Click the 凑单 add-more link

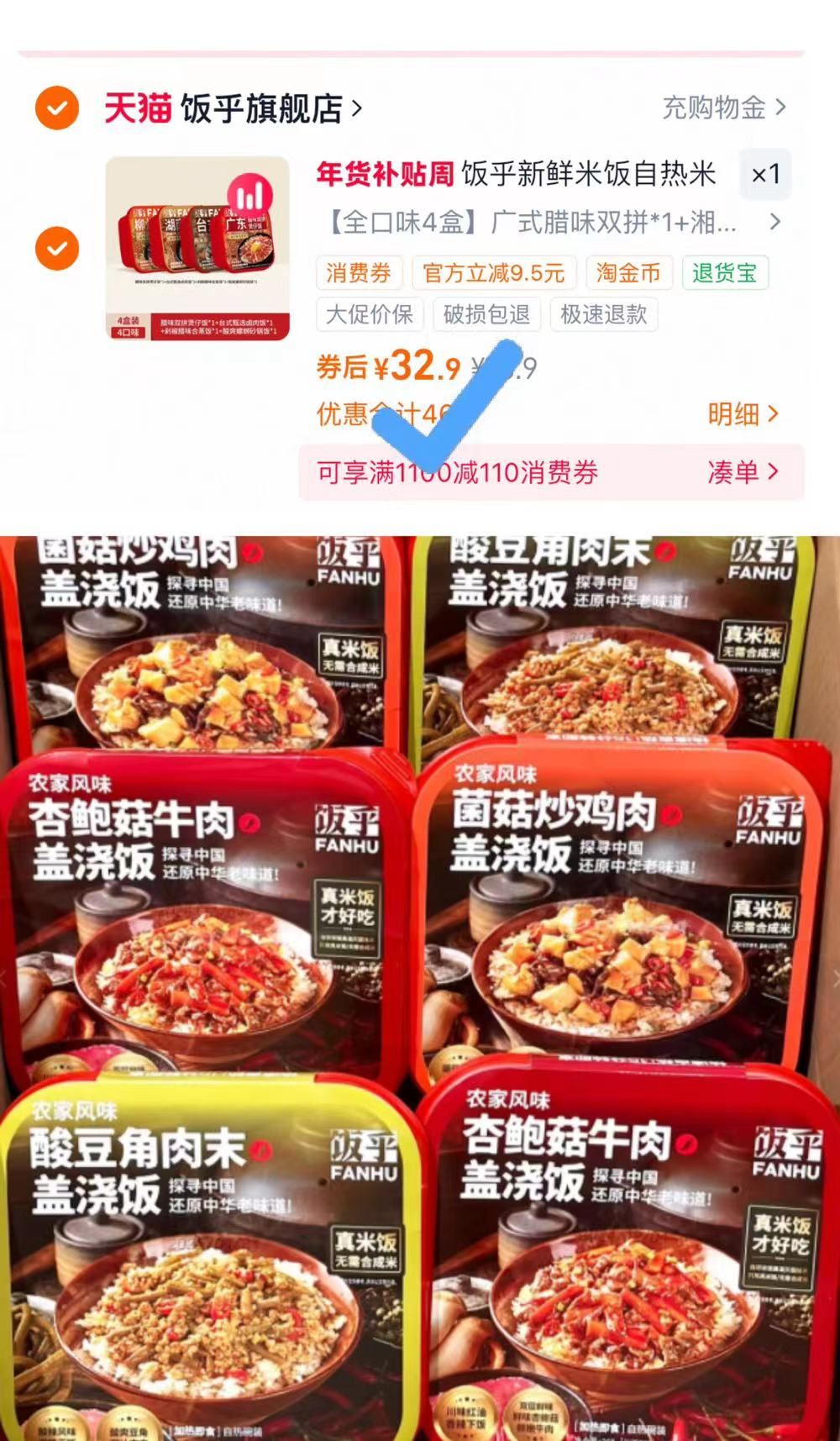click(x=737, y=473)
